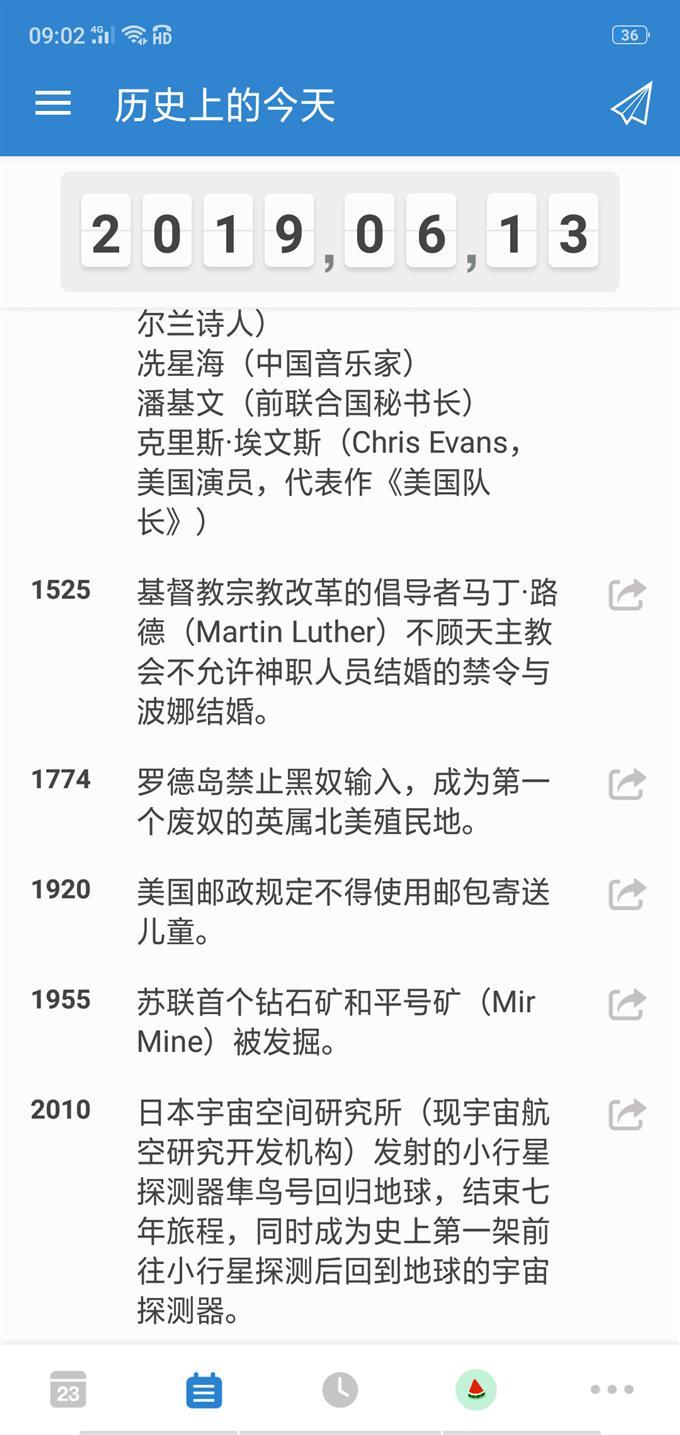Select the blue event list tab
680x1435 pixels.
[x=204, y=1390]
